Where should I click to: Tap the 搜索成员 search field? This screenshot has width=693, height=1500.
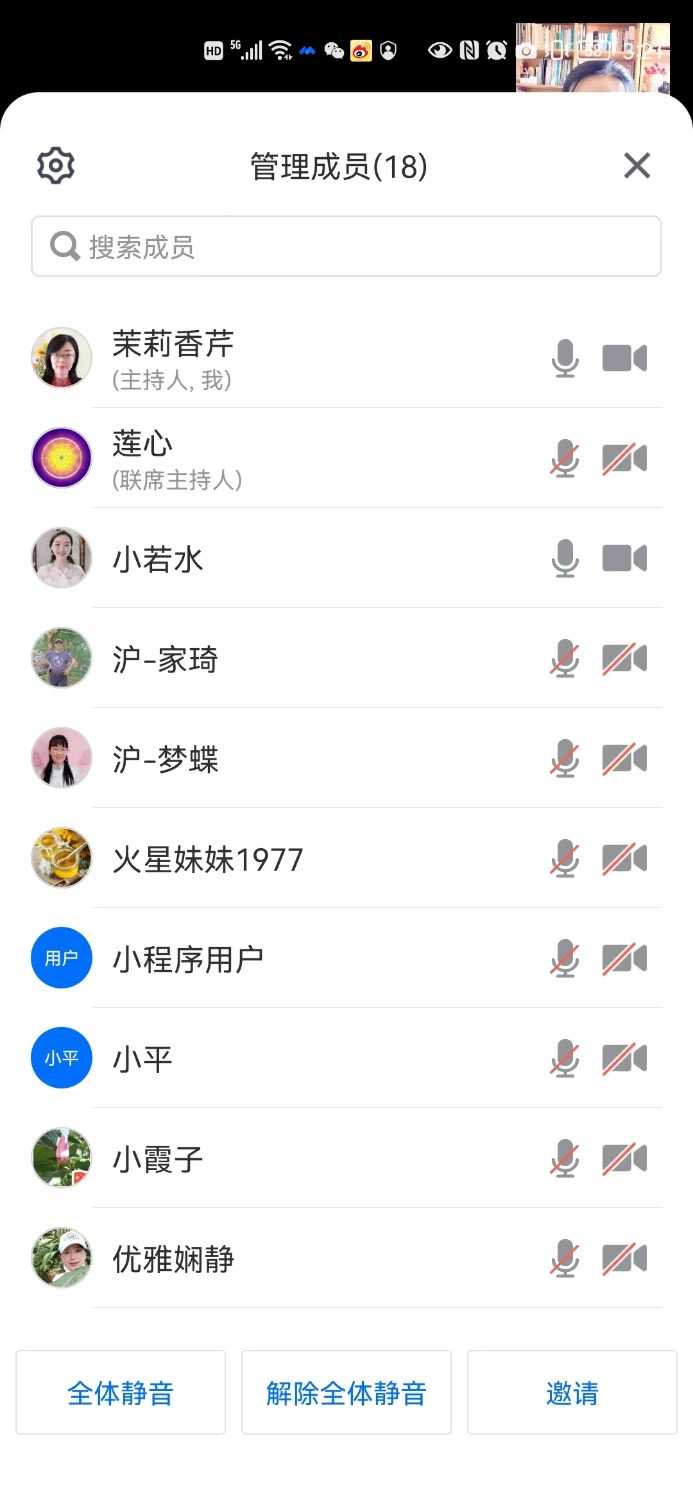tap(346, 247)
